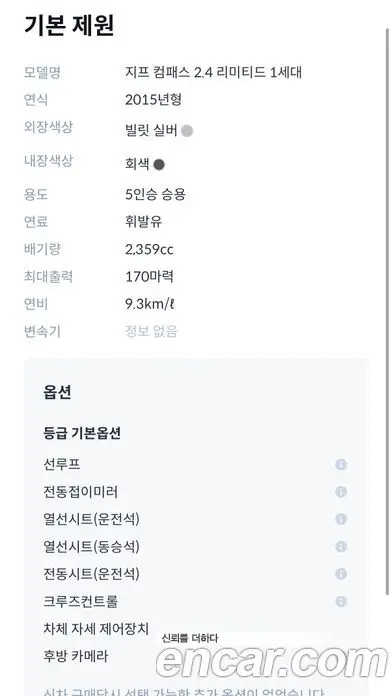The width and height of the screenshot is (392, 696).
Task: Open info for 전동시트(운전석)
Action: click(341, 574)
